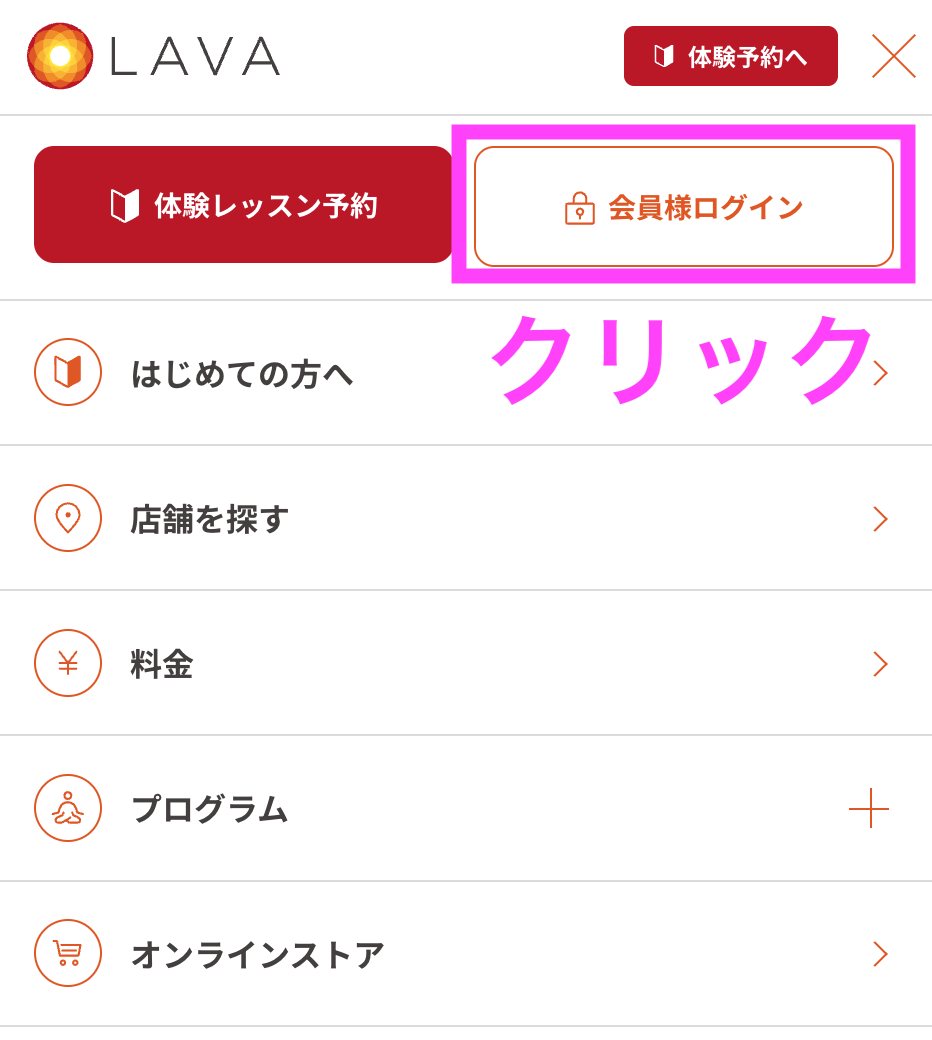Open 会員様ログイン member login
Viewport: 932px width, 1040px height.
pyautogui.click(x=683, y=207)
